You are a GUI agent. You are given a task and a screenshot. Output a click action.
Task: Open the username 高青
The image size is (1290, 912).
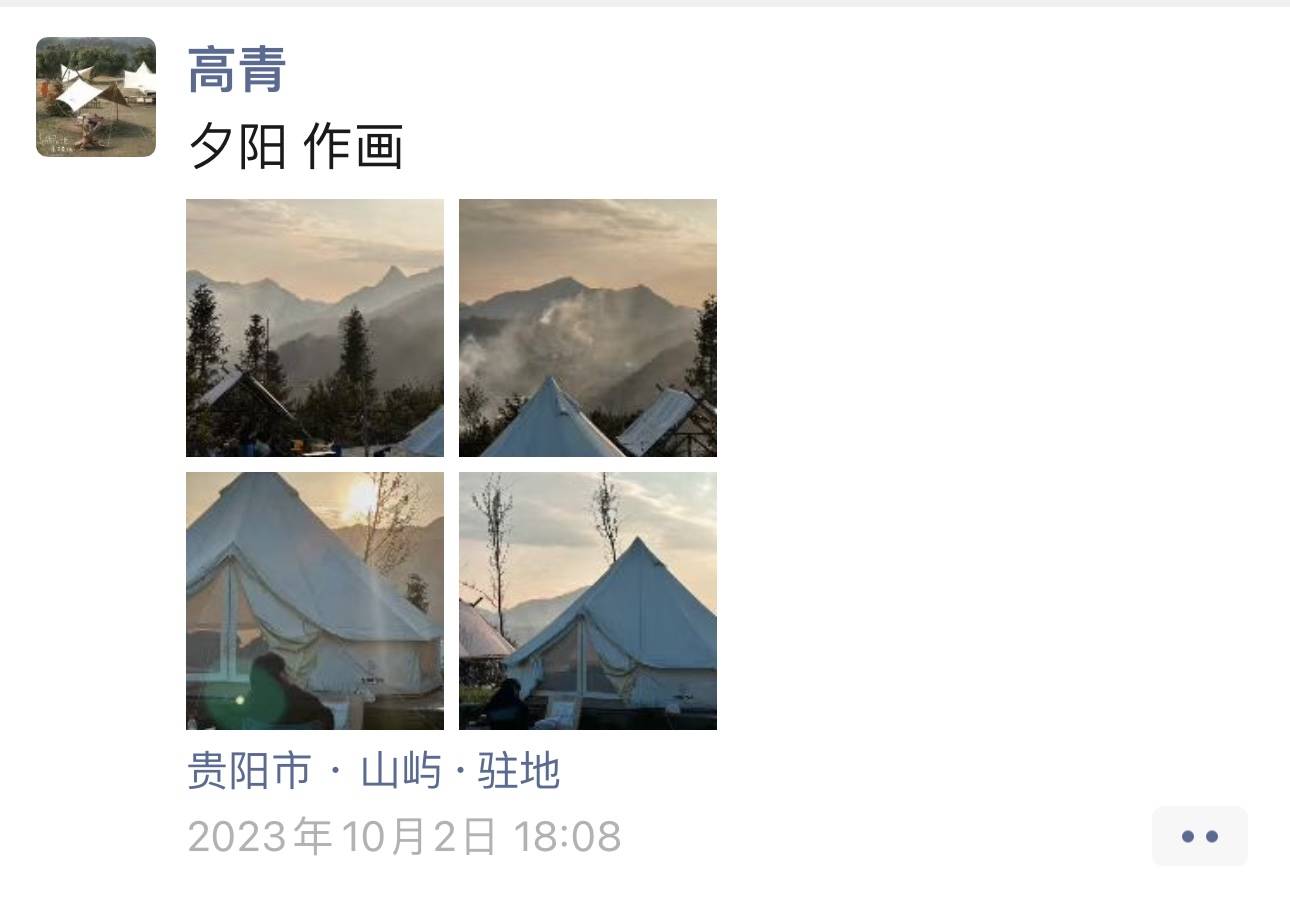click(237, 70)
